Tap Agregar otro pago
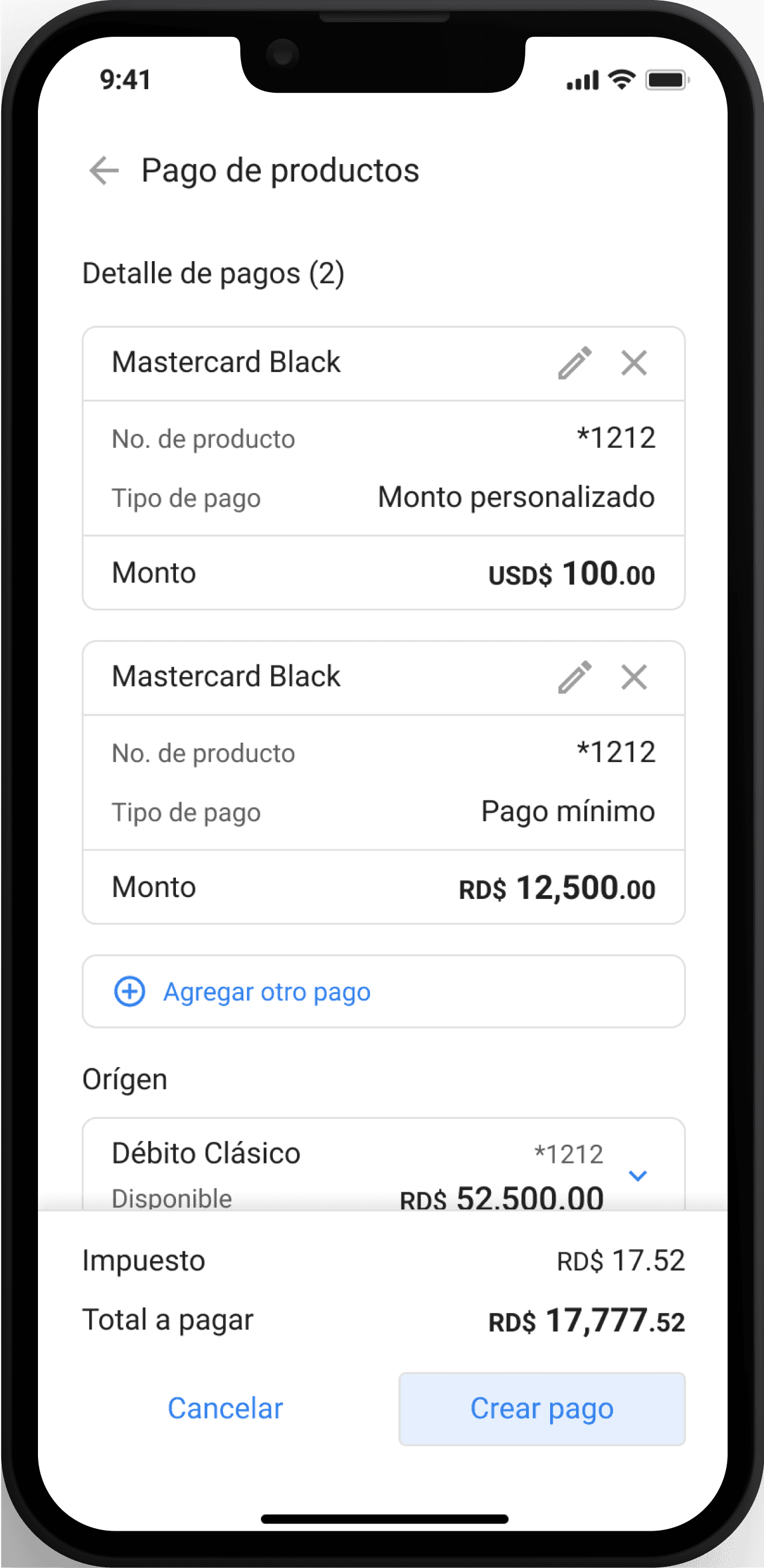 click(x=384, y=992)
